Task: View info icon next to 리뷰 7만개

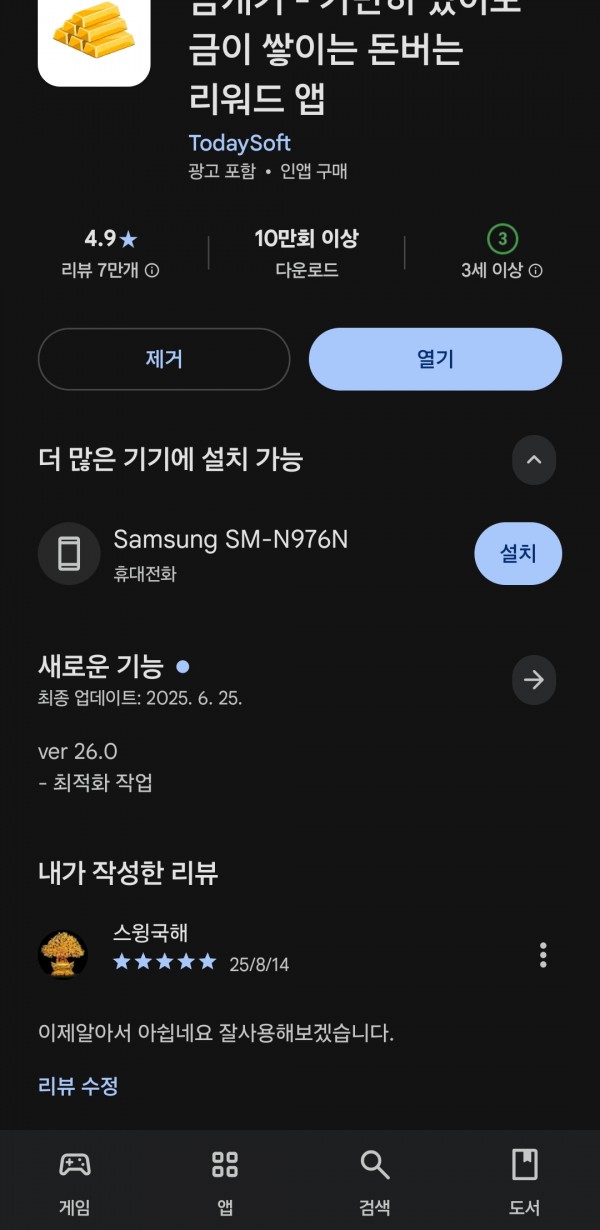Action: click(152, 271)
